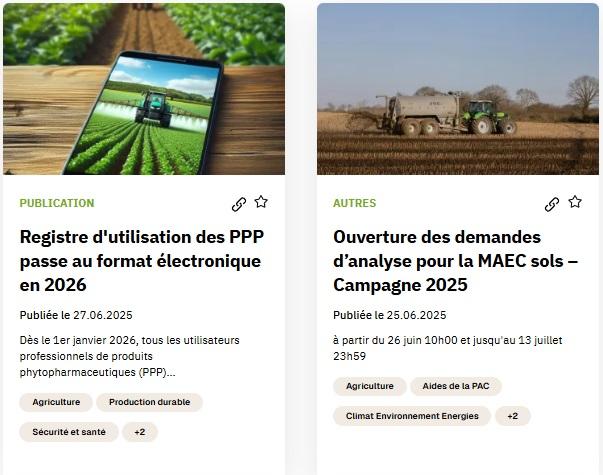Screen dimensions: 603x475
Task: Expand +2 tags next to Sécurité et santé
Action: click(140, 432)
